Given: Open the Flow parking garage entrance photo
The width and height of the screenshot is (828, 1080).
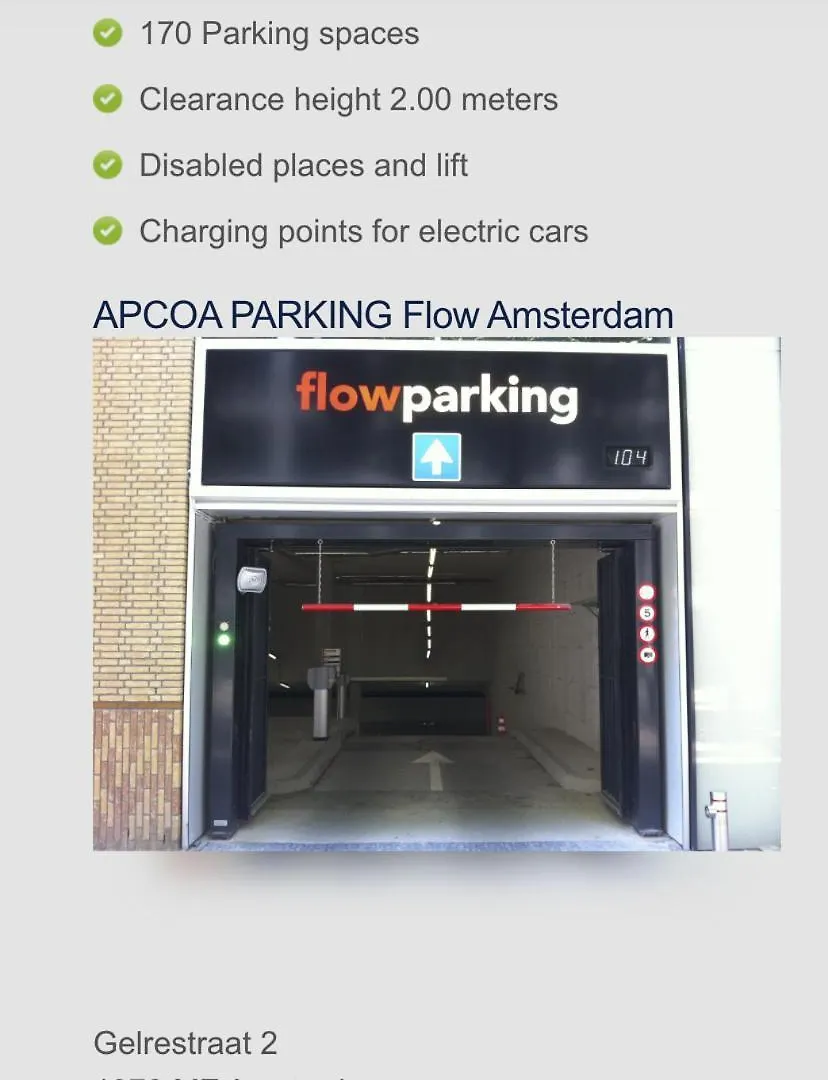Looking at the screenshot, I should 436,594.
